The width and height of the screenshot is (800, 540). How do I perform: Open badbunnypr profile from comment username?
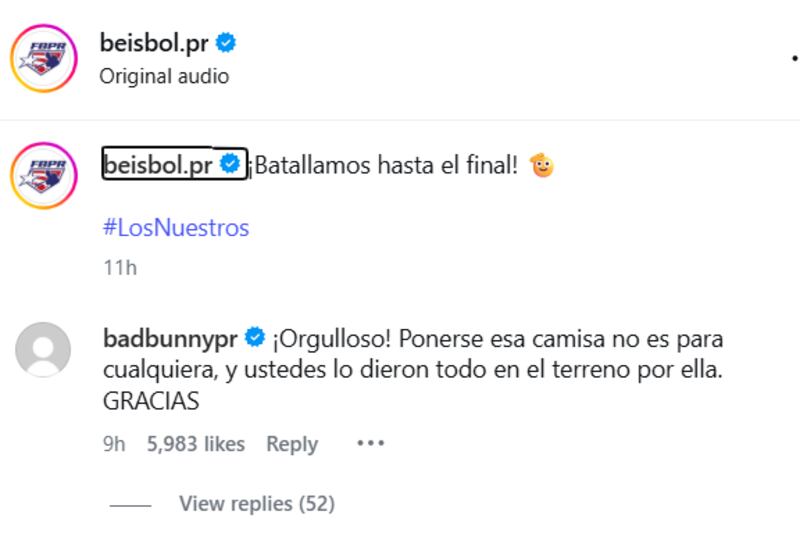[x=170, y=338]
